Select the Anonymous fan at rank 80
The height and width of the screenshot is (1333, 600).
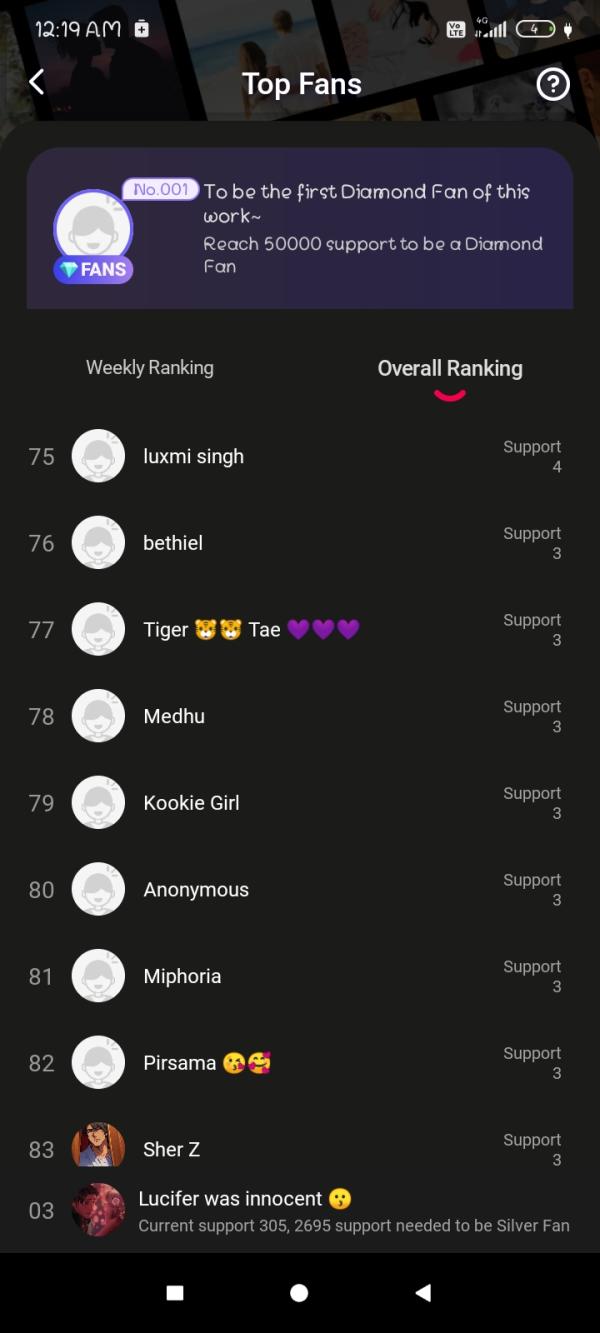(x=300, y=889)
